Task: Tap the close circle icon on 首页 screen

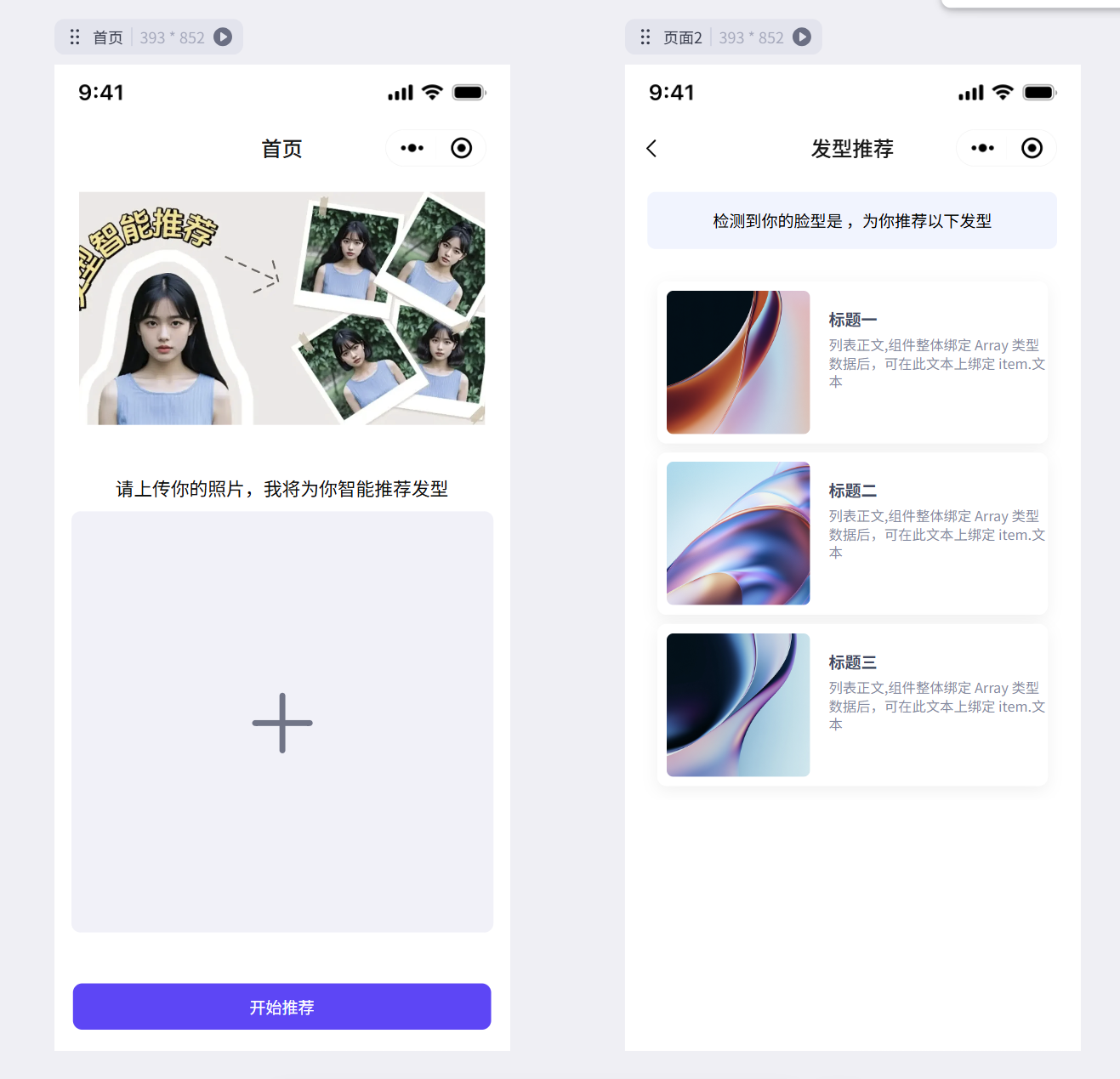Action: point(461,148)
